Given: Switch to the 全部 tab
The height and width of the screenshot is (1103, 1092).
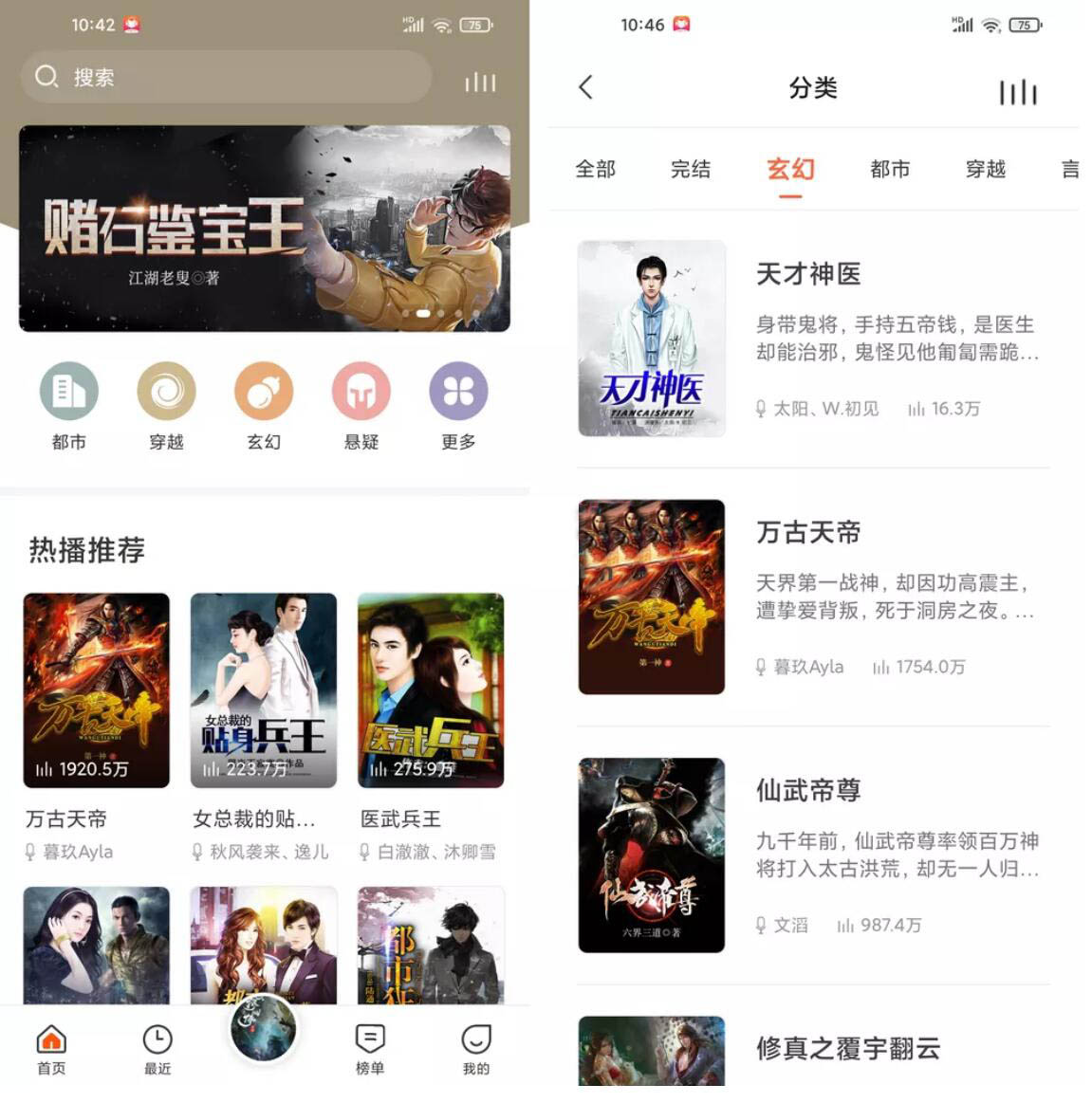Looking at the screenshot, I should tap(596, 169).
